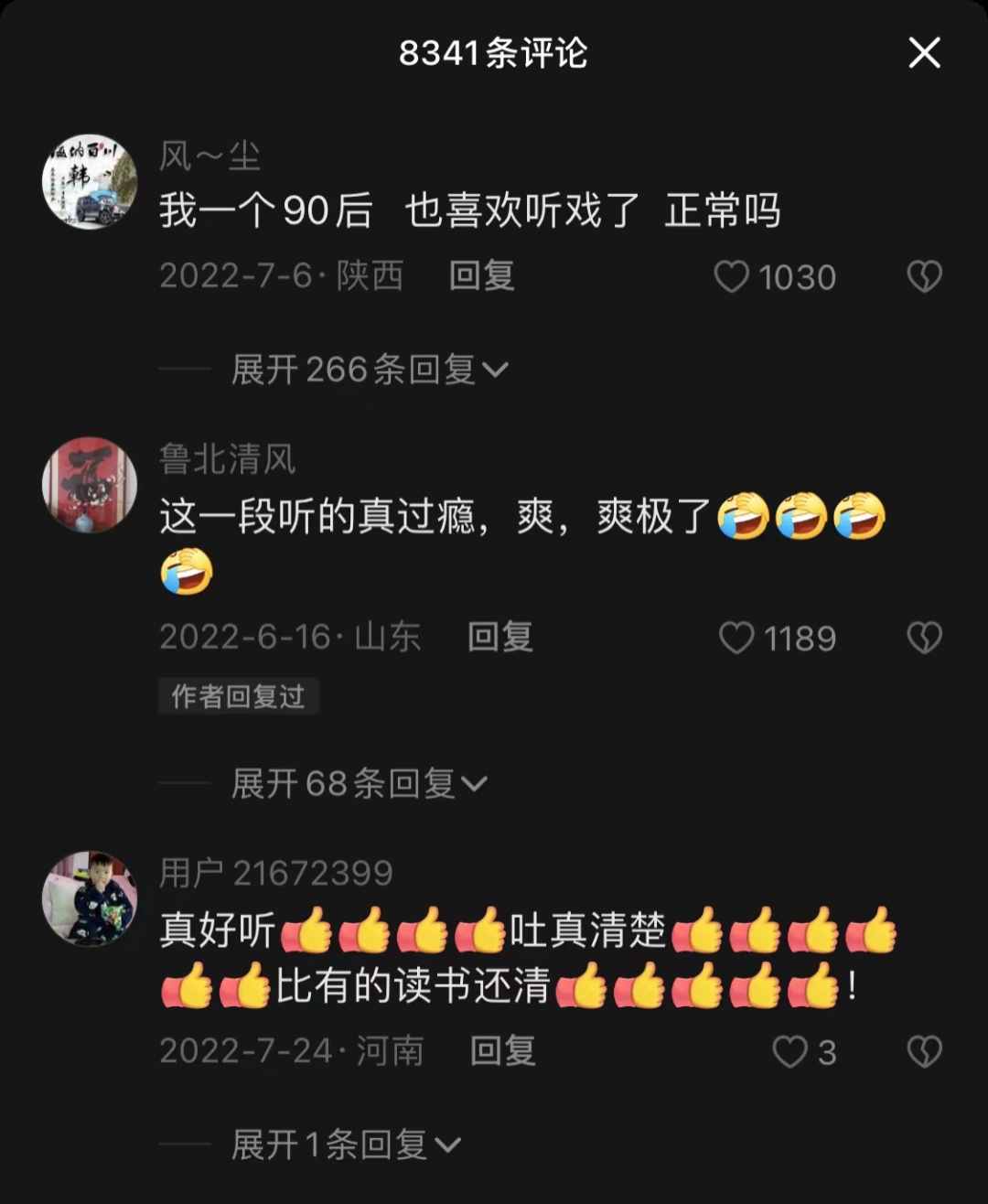This screenshot has width=988, height=1204.
Task: Open the username 风～尘
Action: 209,156
